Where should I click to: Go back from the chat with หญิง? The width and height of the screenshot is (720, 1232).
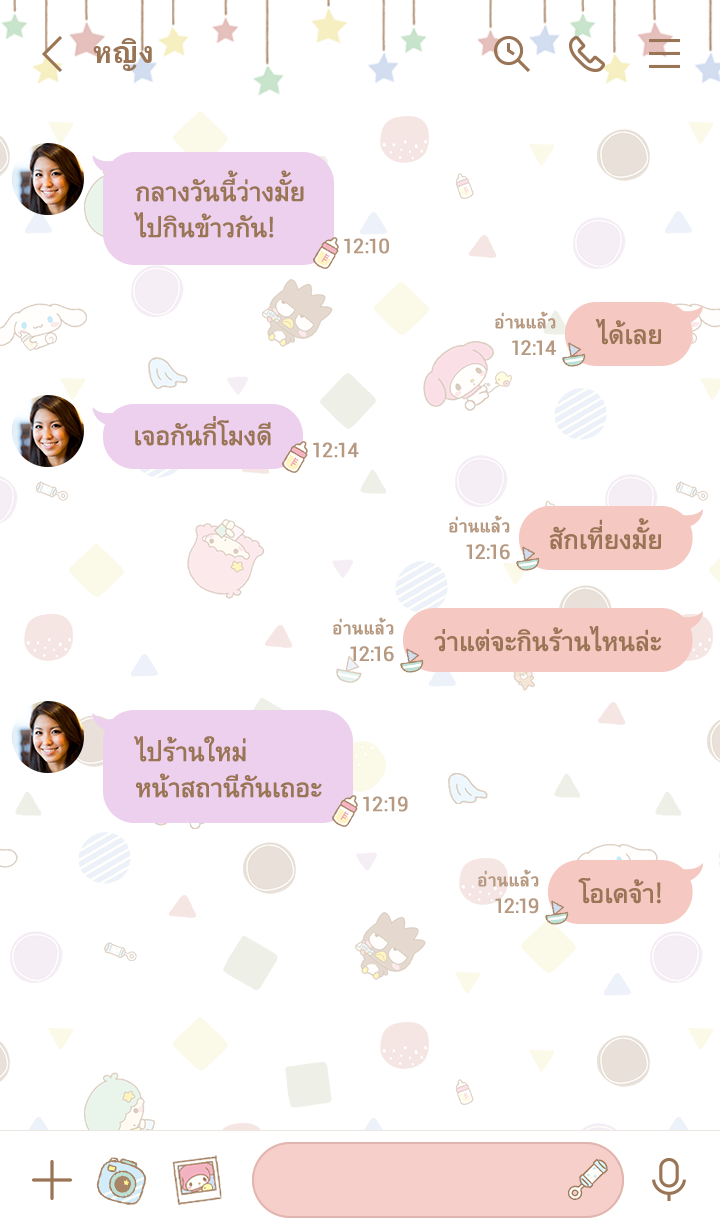tap(52, 54)
